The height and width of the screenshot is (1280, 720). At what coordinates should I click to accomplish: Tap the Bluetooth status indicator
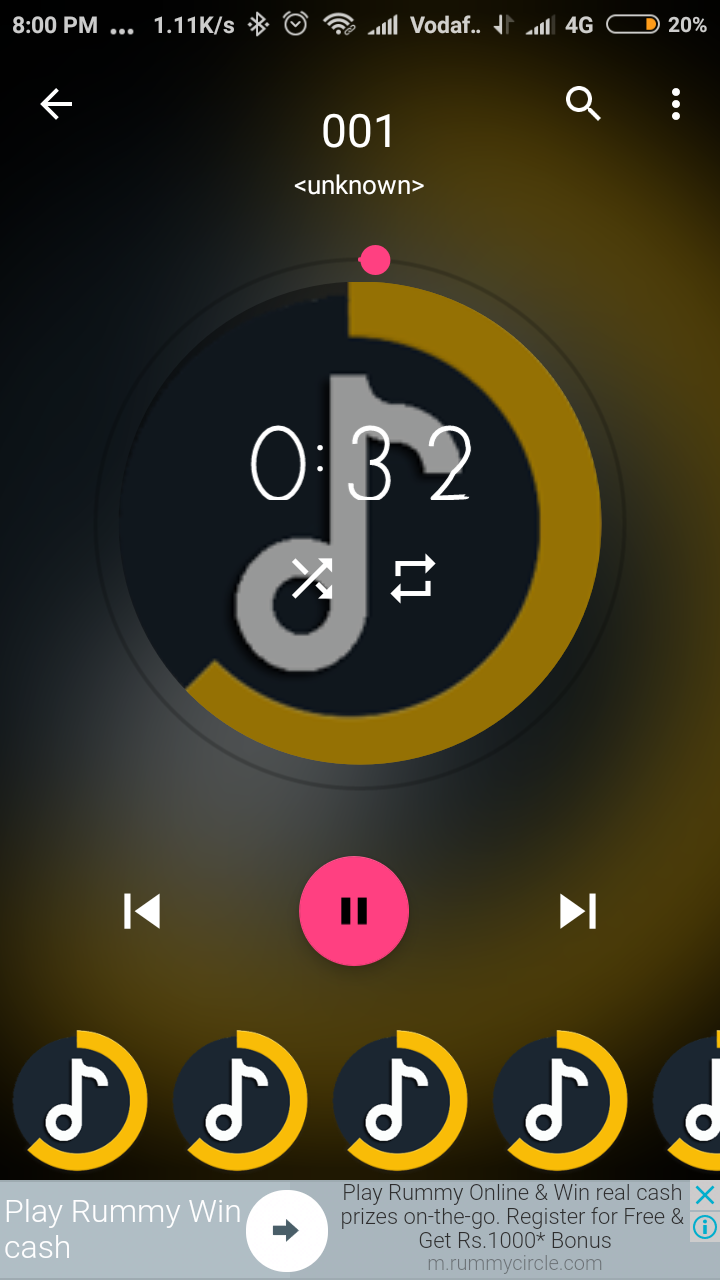coord(258,24)
